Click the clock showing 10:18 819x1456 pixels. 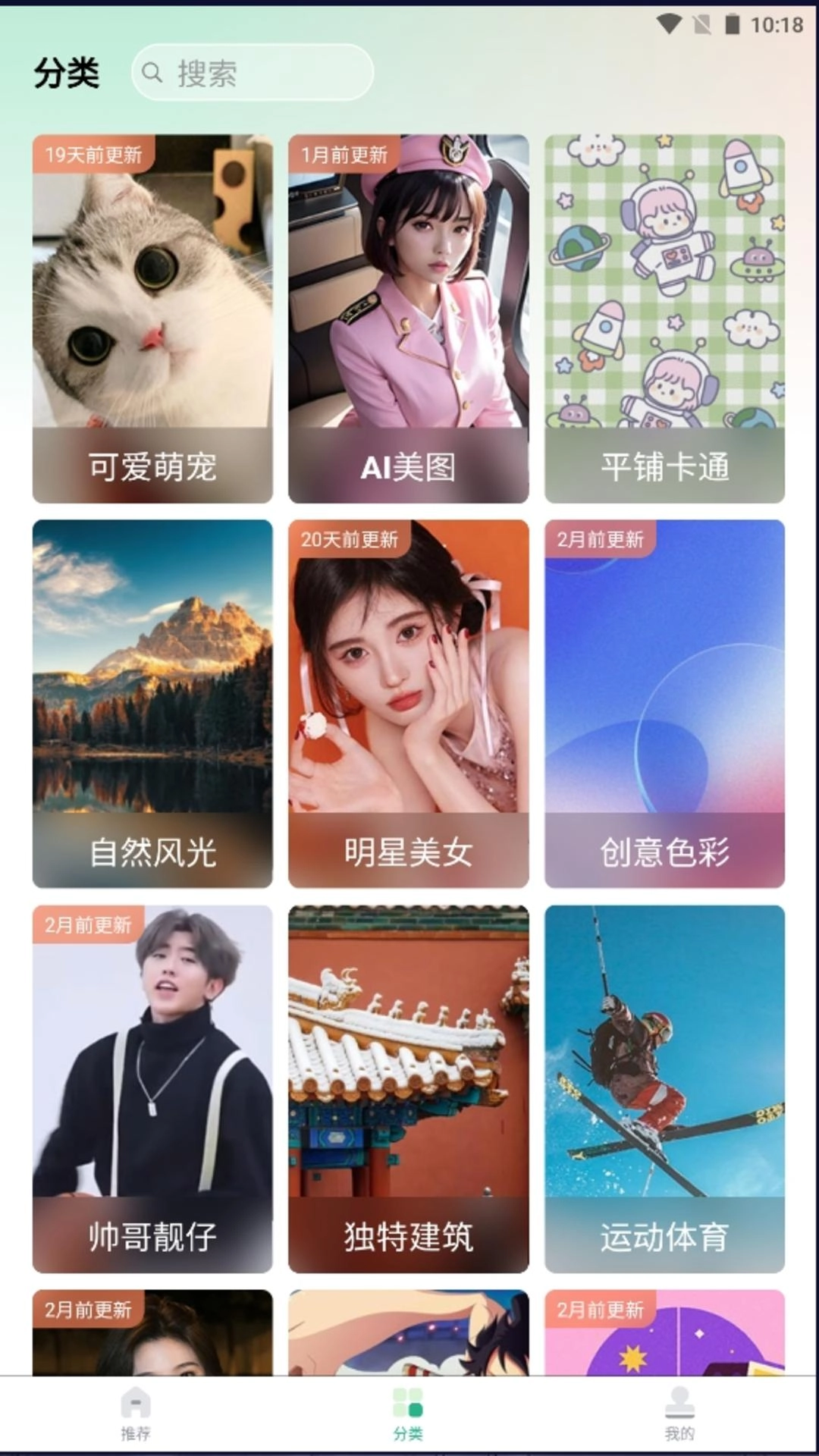[777, 23]
